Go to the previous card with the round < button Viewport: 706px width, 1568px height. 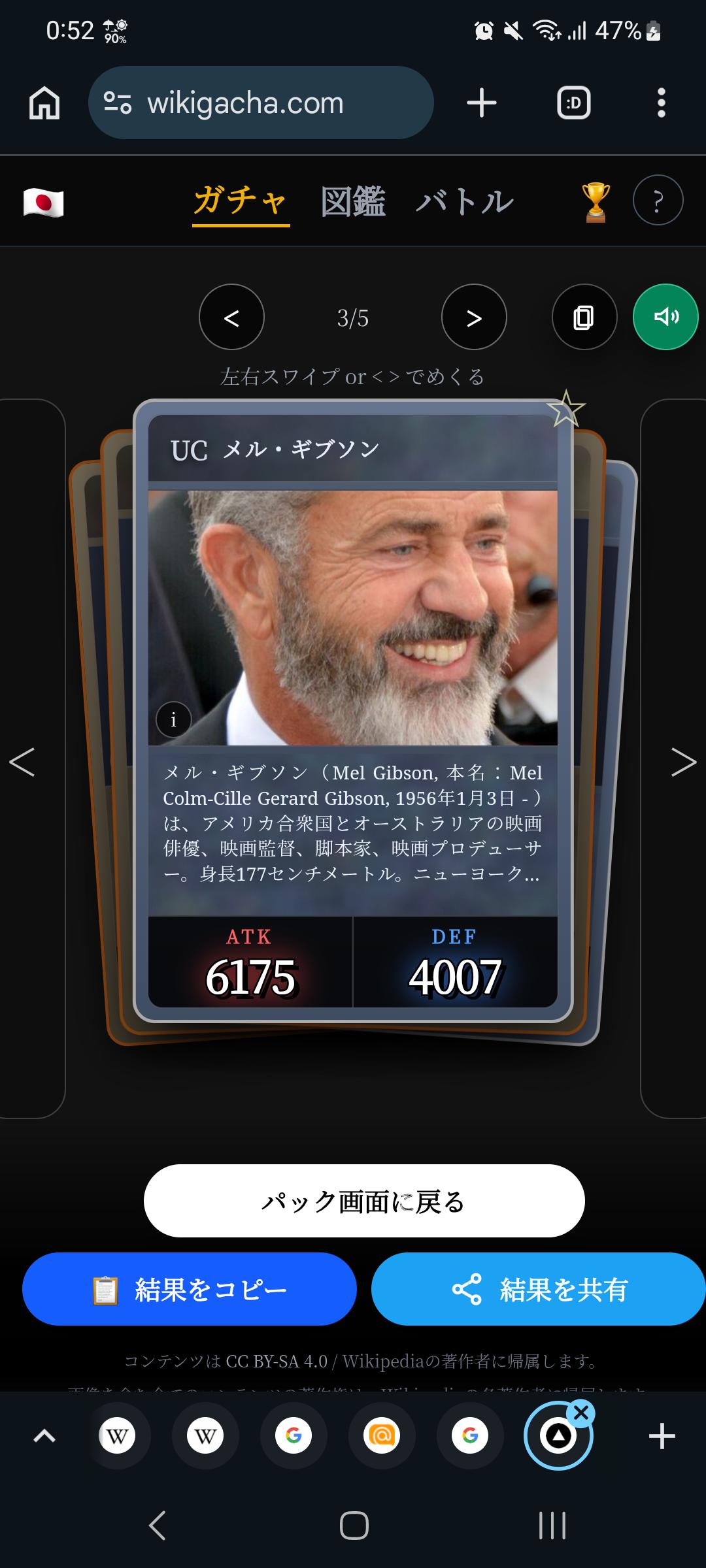tap(231, 318)
